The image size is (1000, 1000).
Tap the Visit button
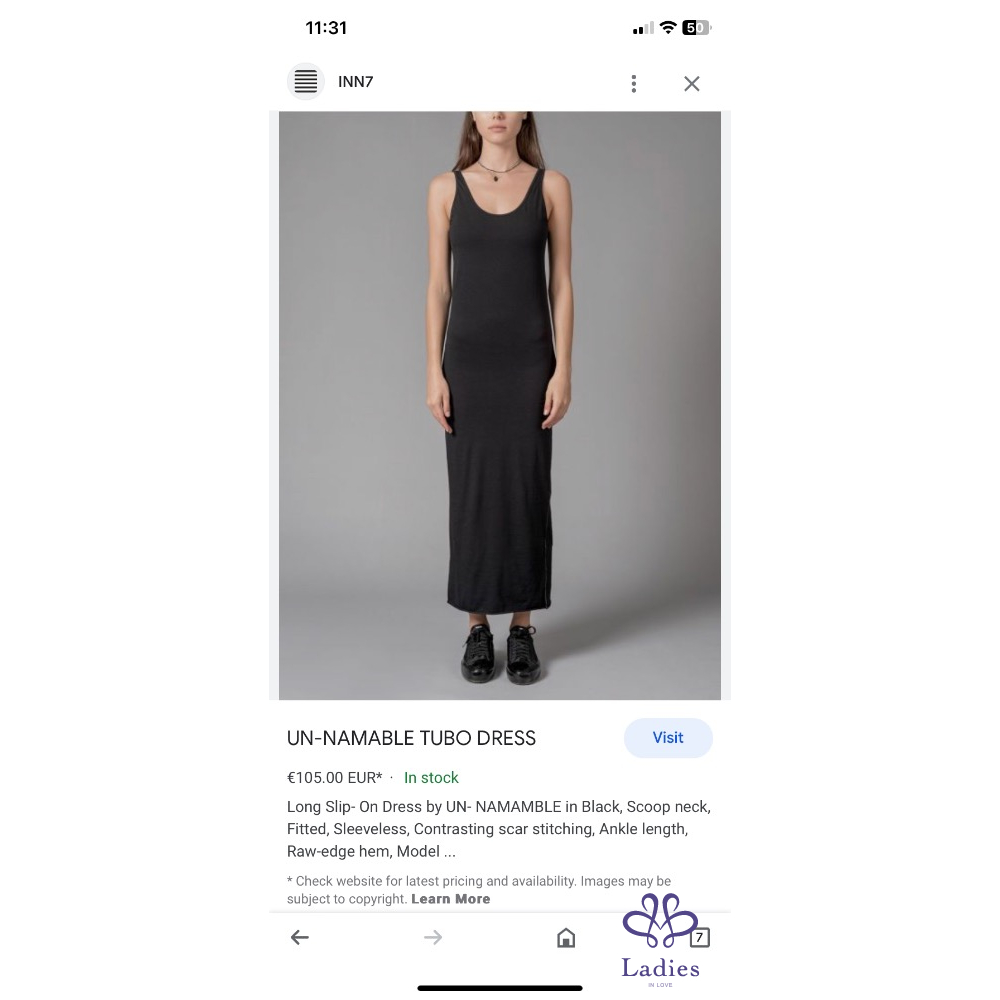(x=668, y=738)
